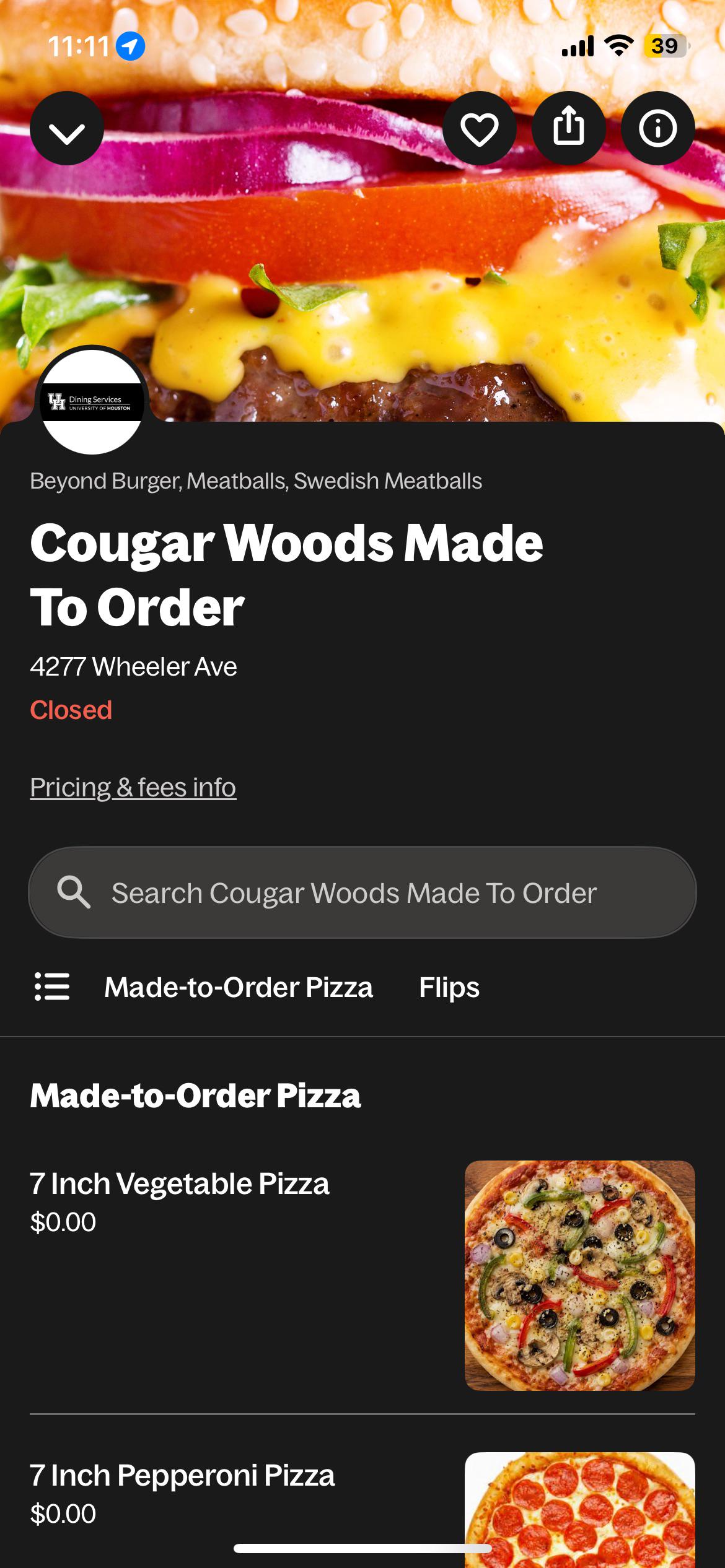This screenshot has height=1568, width=725.
Task: Tap the Search Cougar Woods Made To Order field
Action: pos(362,892)
